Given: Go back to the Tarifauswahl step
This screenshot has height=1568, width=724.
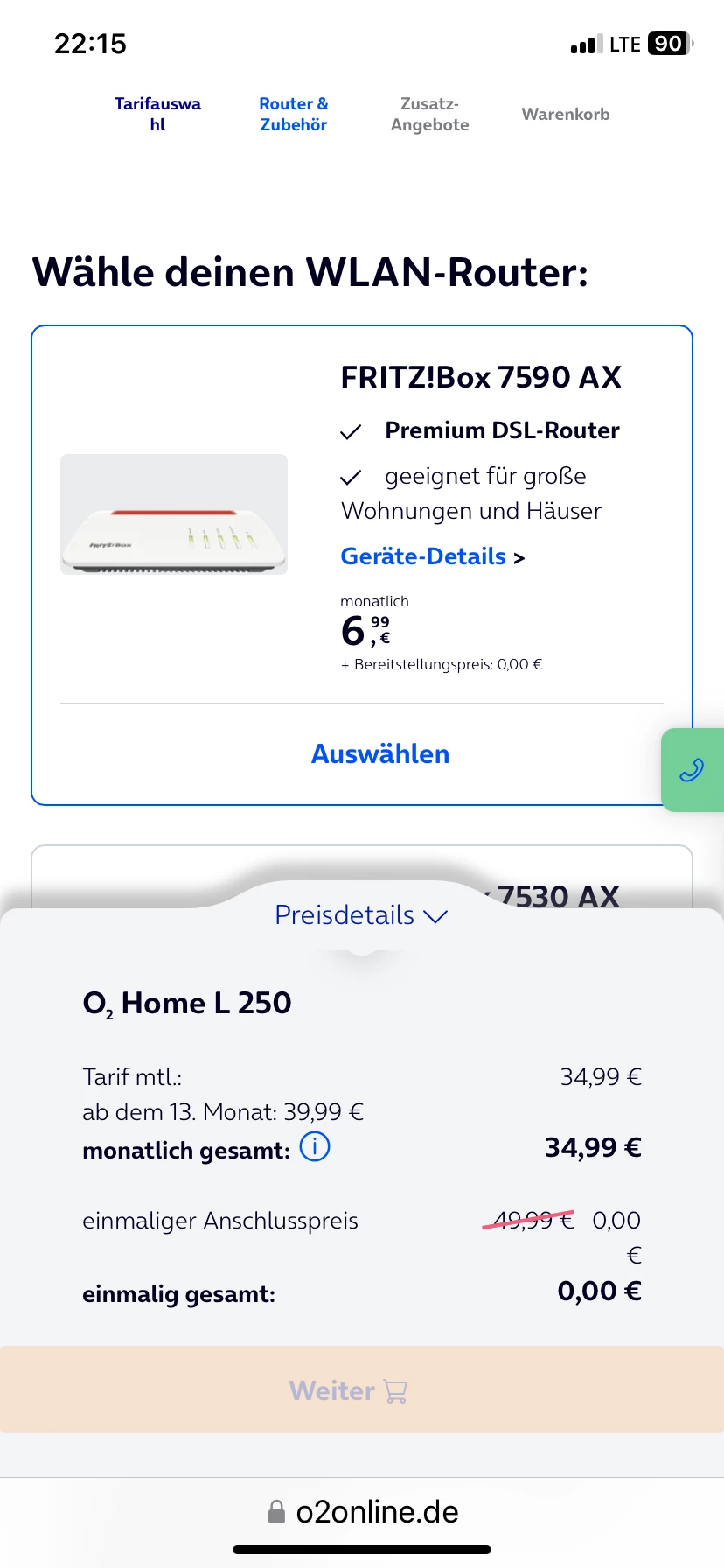Looking at the screenshot, I should [x=157, y=114].
